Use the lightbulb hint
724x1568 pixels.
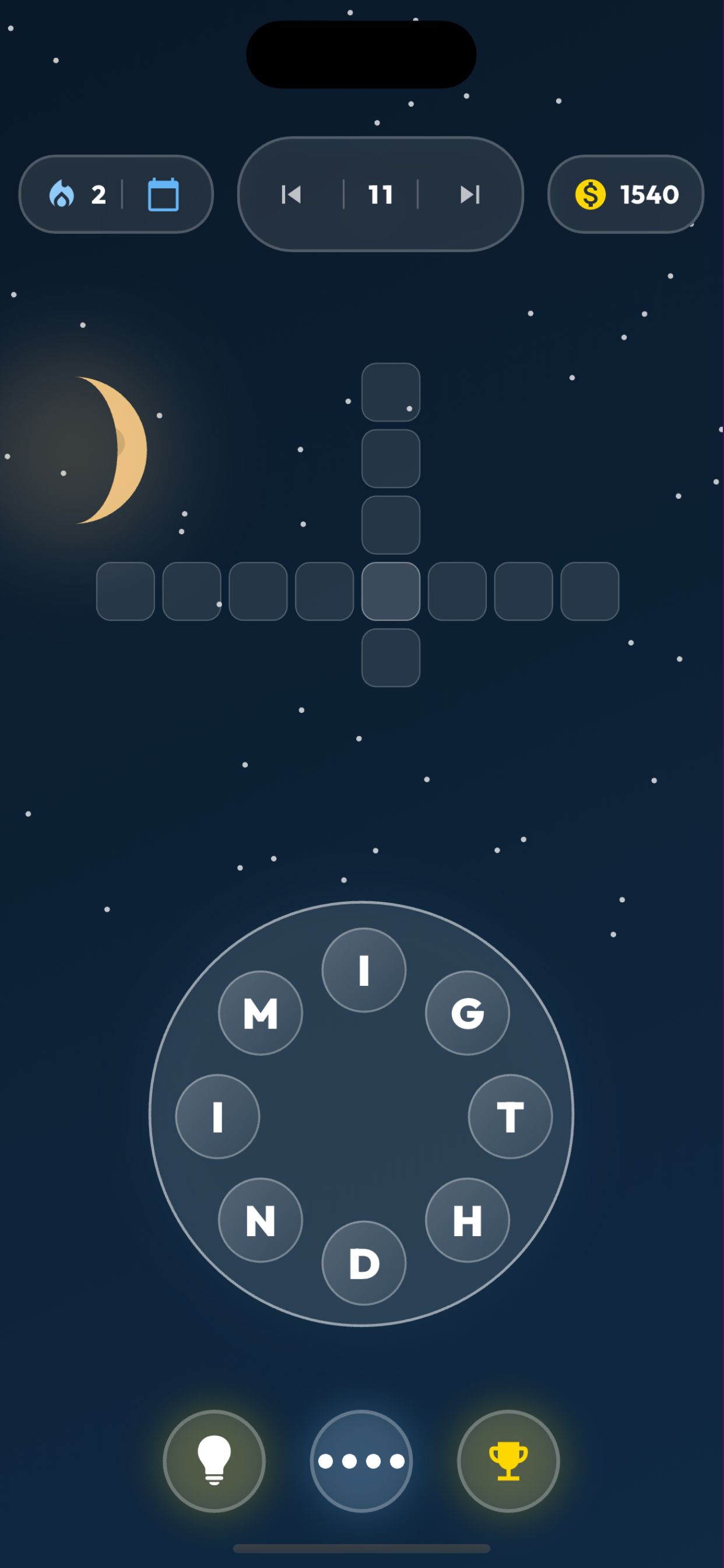(x=214, y=1462)
